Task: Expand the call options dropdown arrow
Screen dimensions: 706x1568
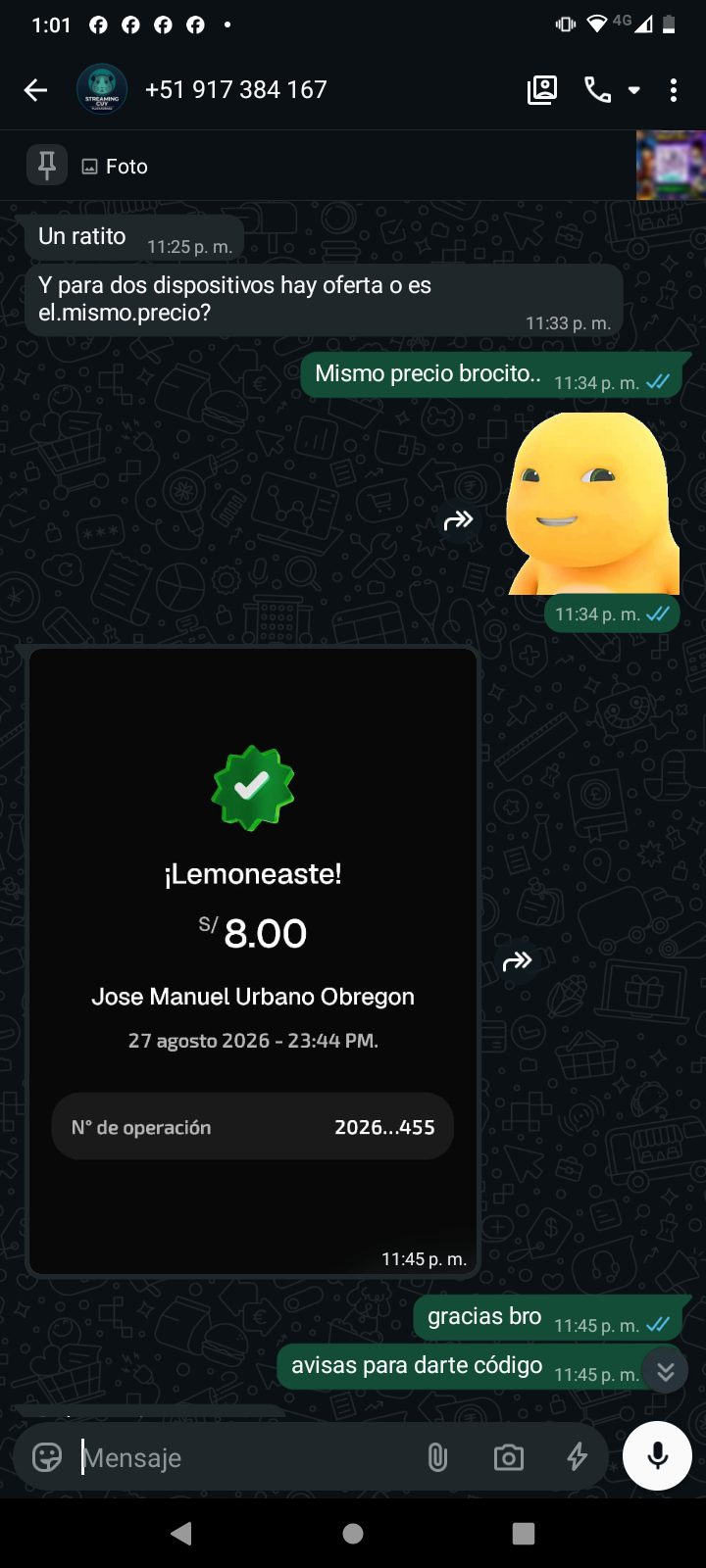Action: click(634, 90)
